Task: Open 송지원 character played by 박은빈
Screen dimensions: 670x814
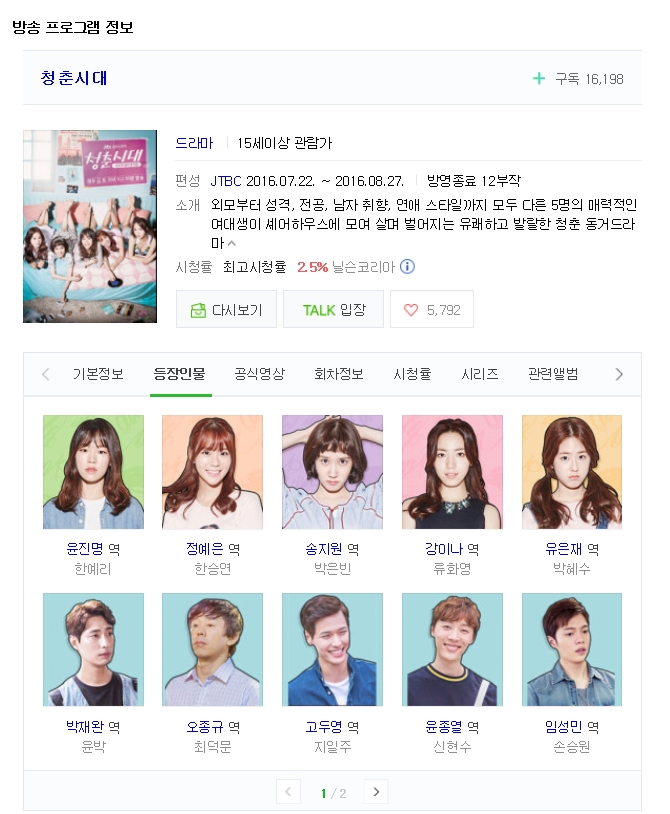Action: pyautogui.click(x=332, y=472)
